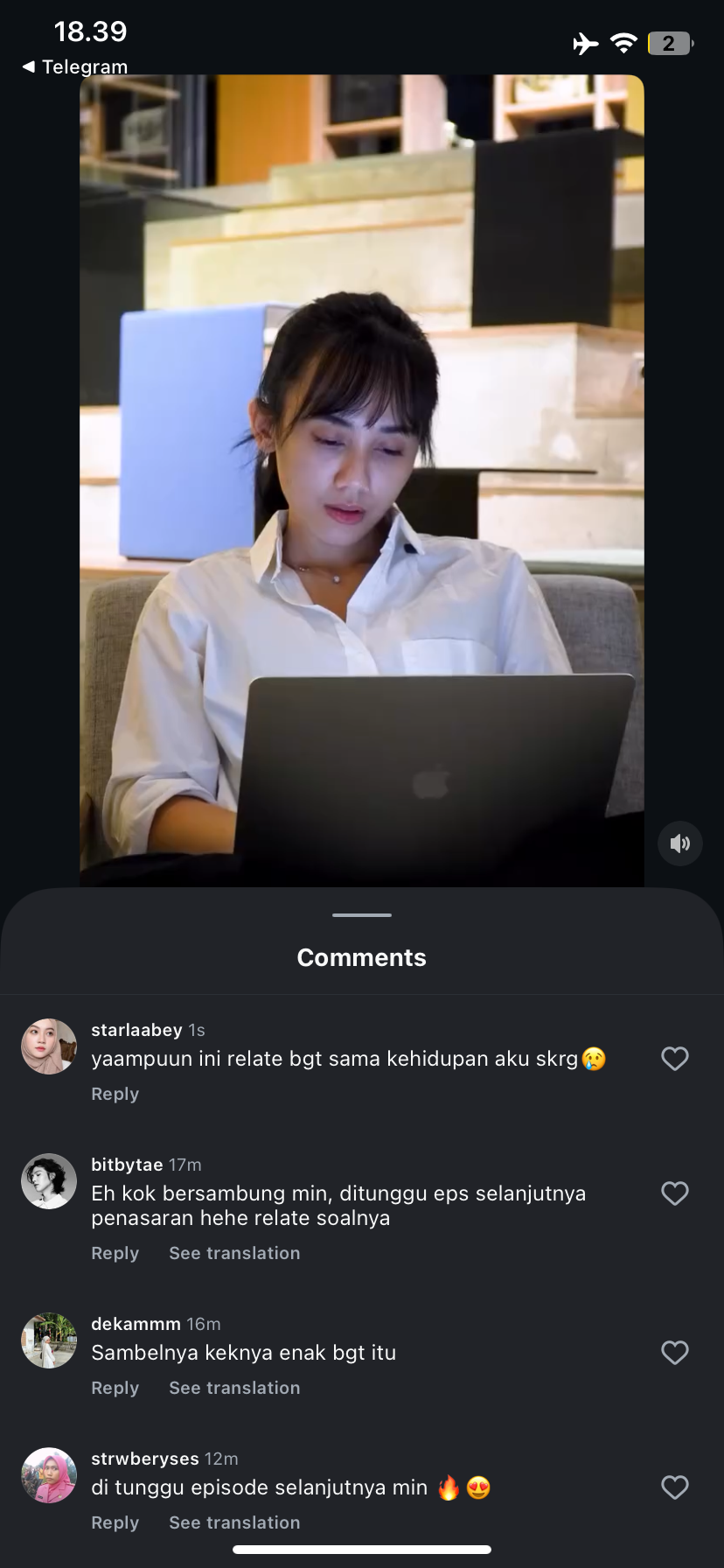
Task: See translation of bitbytae's comment
Action: pos(234,1253)
